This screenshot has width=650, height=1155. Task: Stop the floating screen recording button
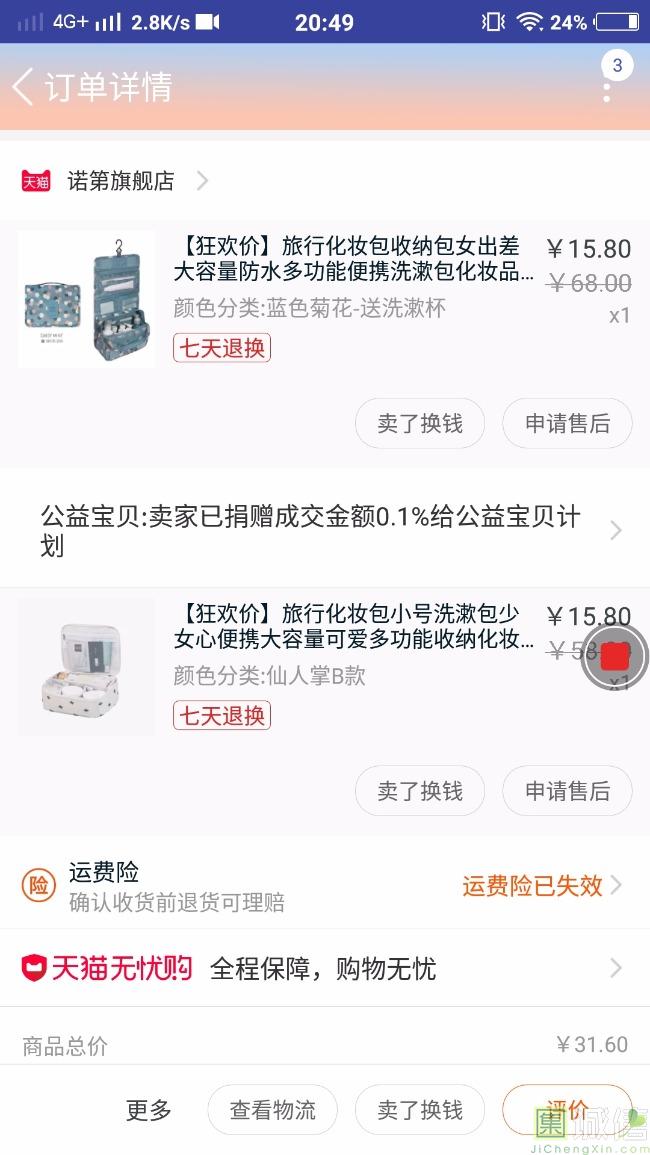pyautogui.click(x=615, y=656)
